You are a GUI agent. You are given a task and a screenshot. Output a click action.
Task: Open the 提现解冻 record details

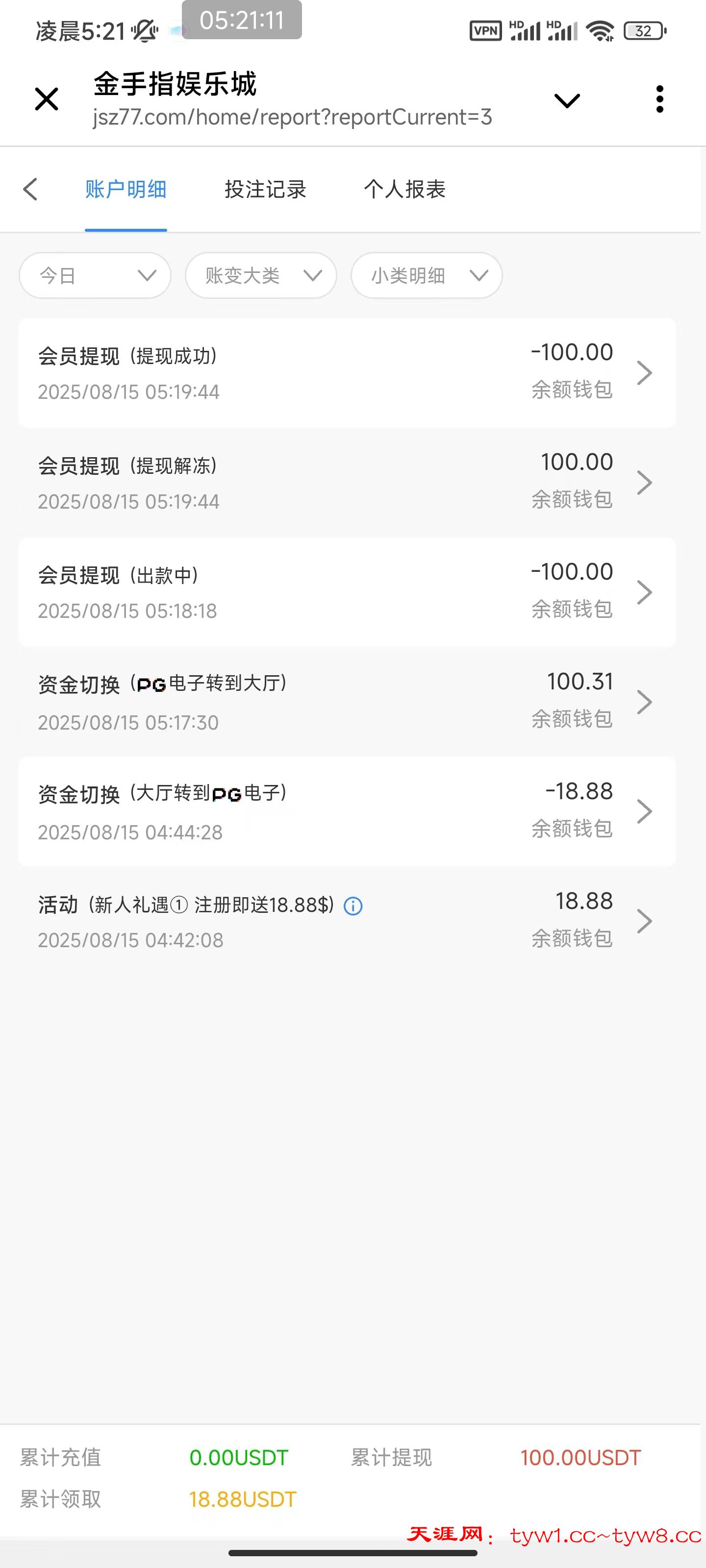347,482
